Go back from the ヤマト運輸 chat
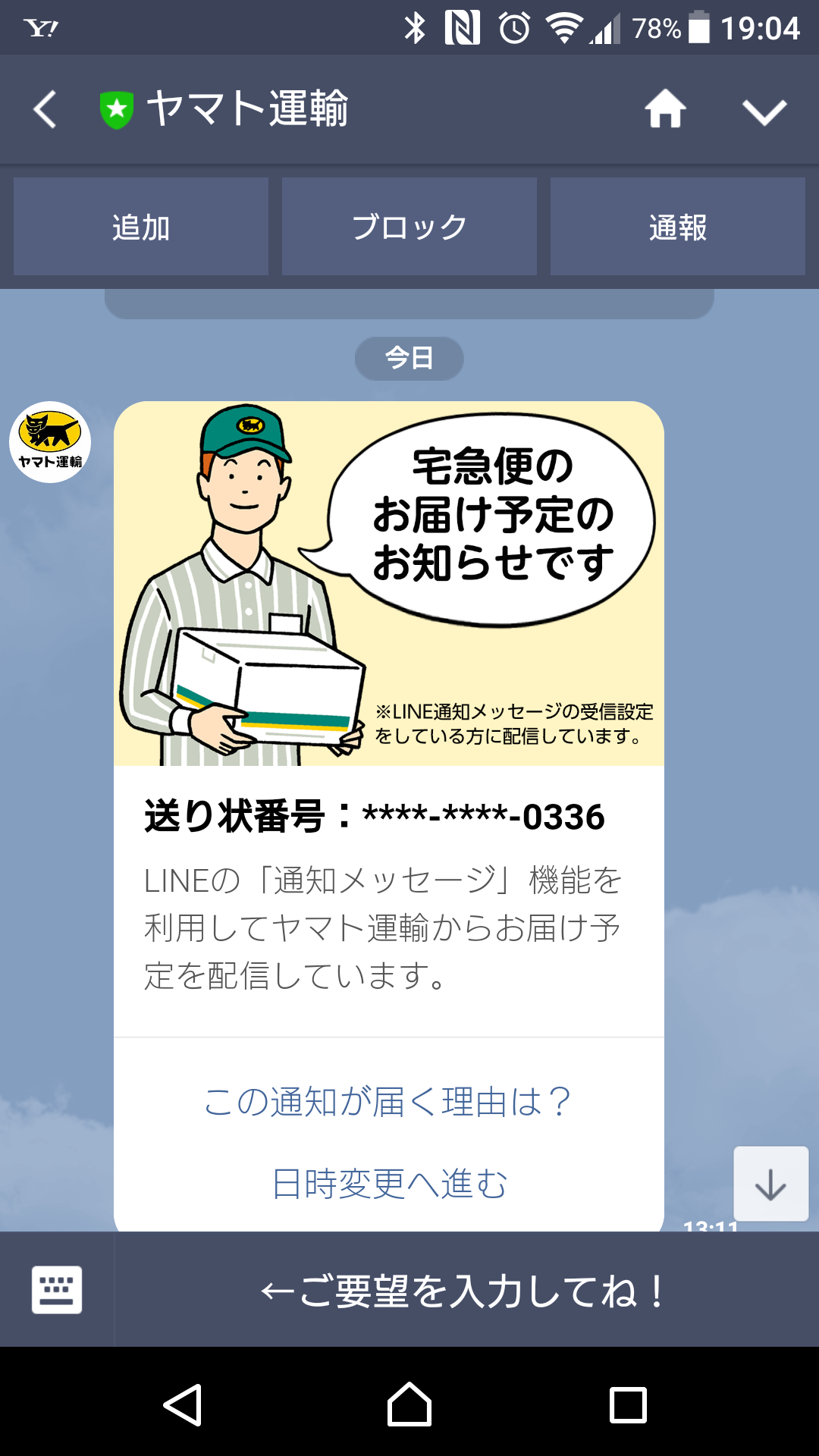This screenshot has width=819, height=1456. [45, 109]
